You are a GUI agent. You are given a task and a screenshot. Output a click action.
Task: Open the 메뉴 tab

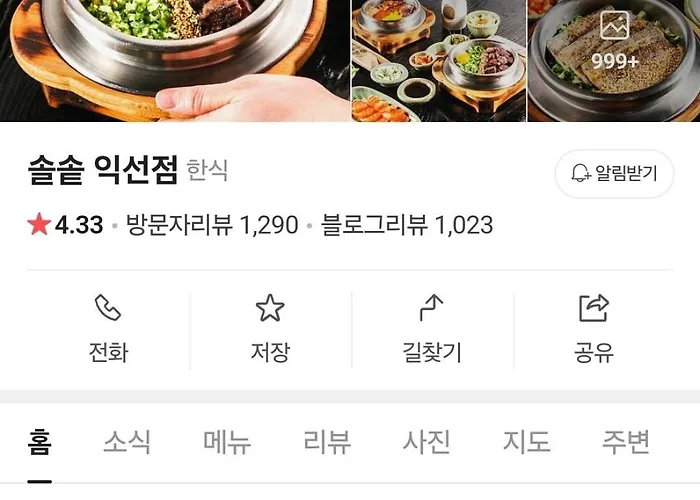[x=227, y=442]
